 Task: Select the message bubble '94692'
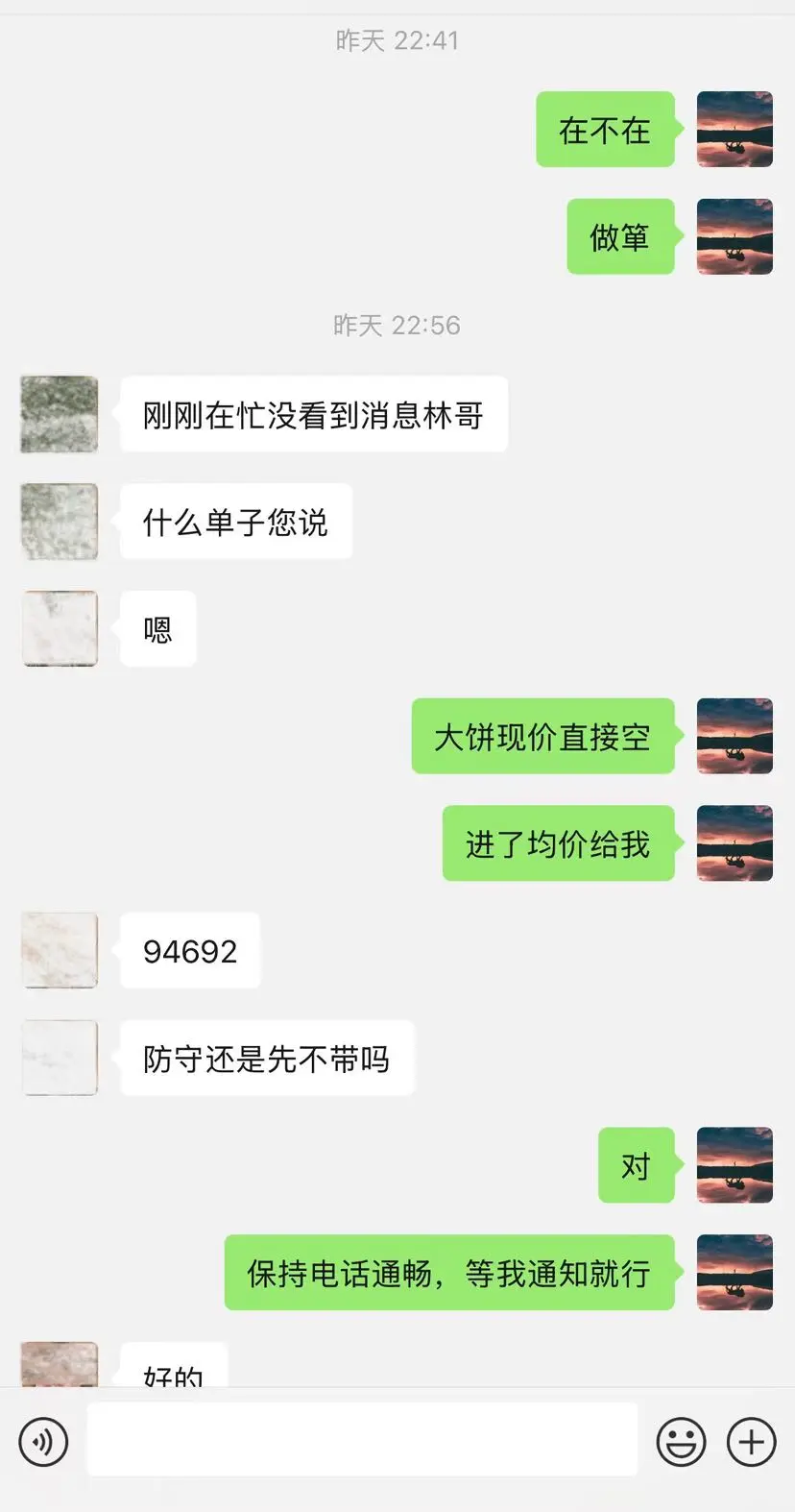tap(189, 951)
